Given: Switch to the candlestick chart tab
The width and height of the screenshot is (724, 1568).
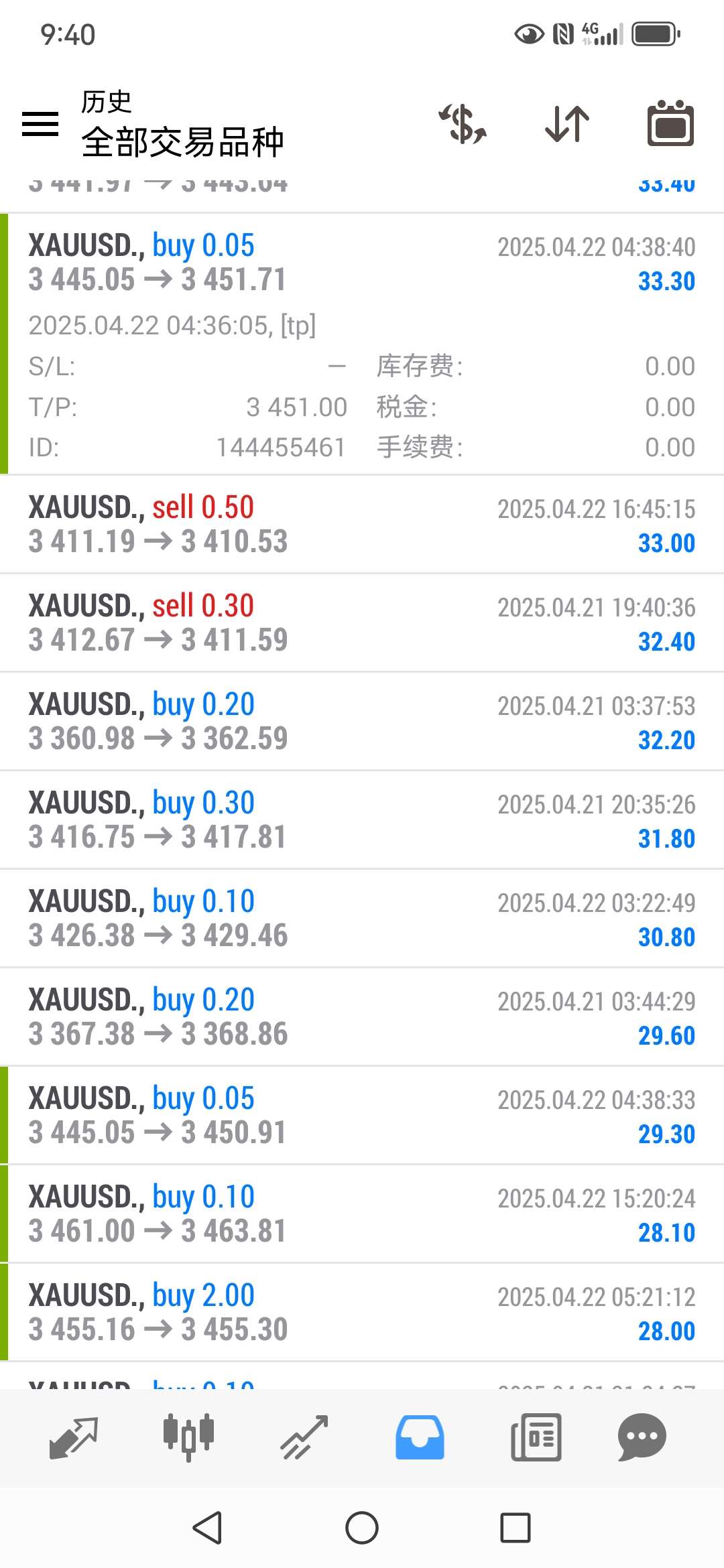Looking at the screenshot, I should (188, 1437).
